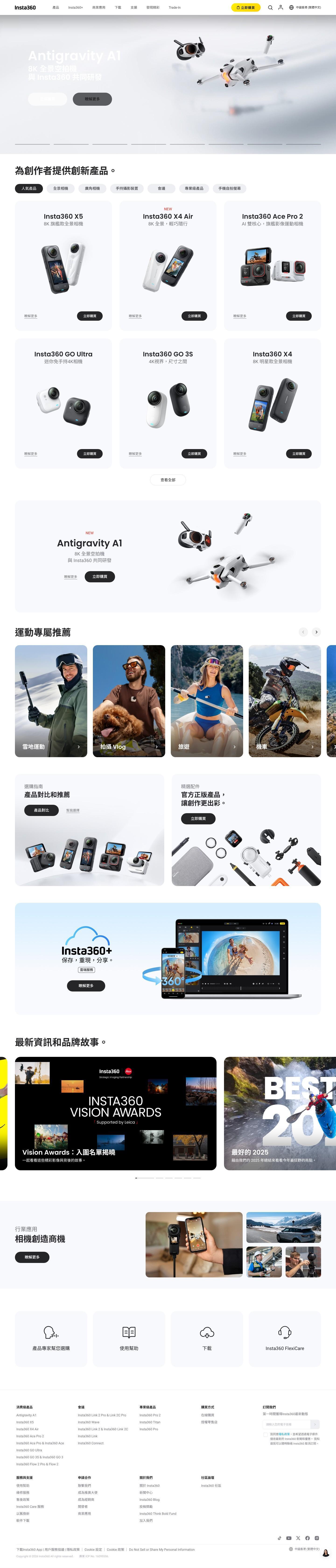Buy Antigravity A1 from the banner card
336x1568 pixels.
click(x=100, y=577)
